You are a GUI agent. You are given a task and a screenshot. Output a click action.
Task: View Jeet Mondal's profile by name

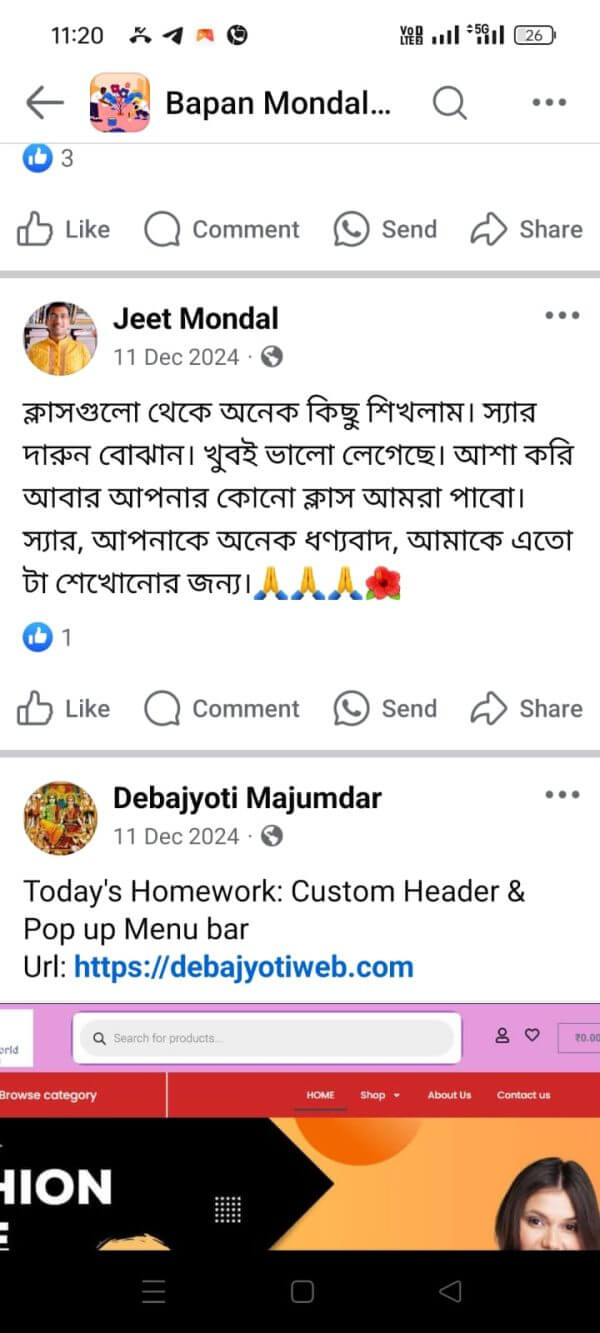coord(196,319)
